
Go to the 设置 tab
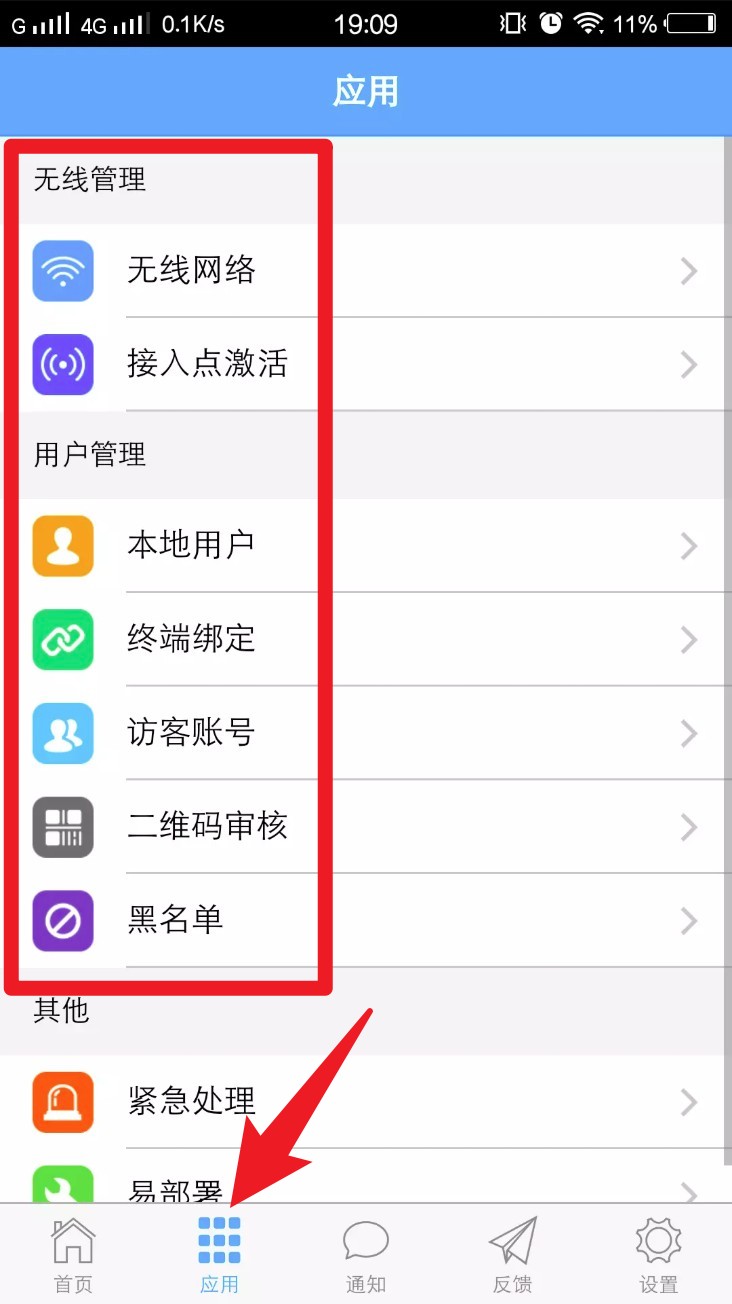tap(658, 1256)
